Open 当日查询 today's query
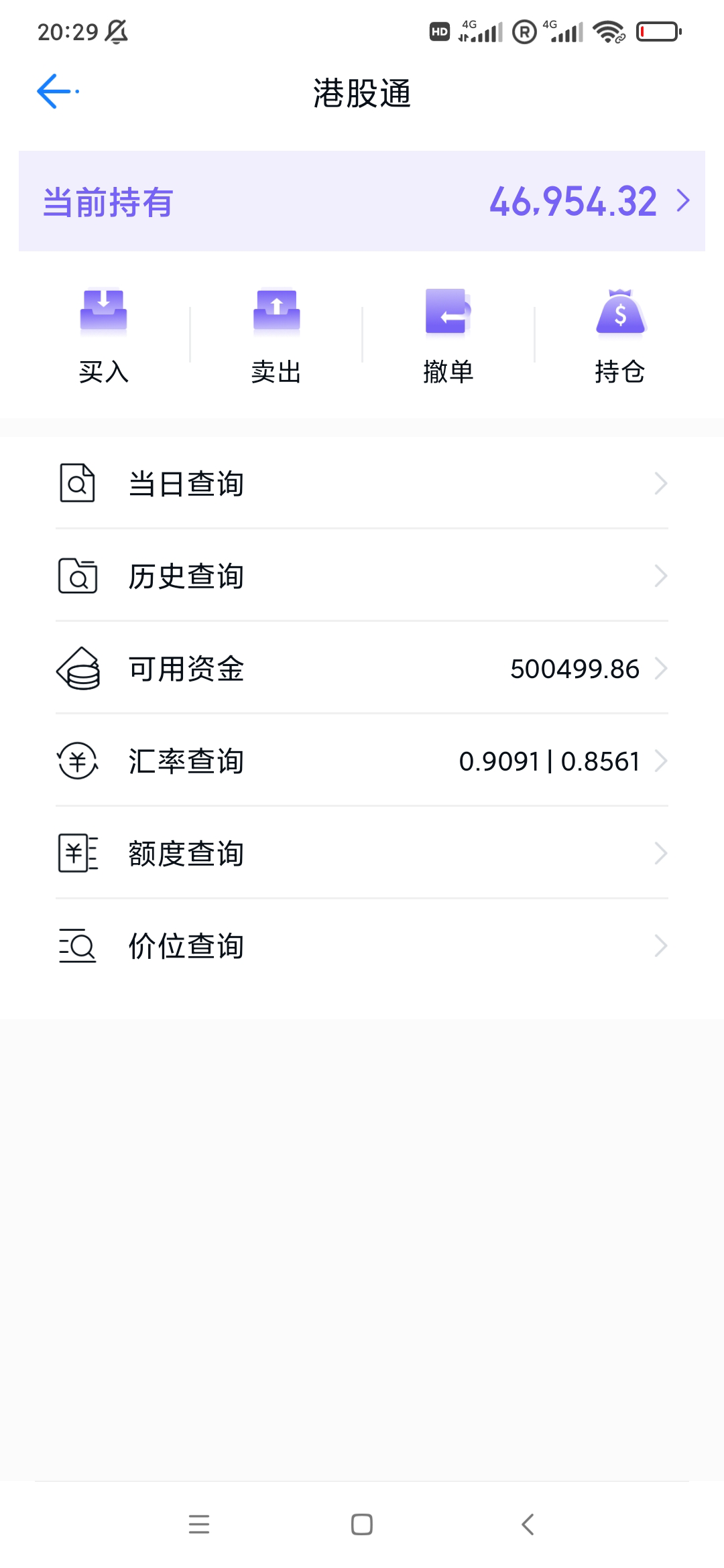Viewport: 724px width, 1568px height. 362,483
